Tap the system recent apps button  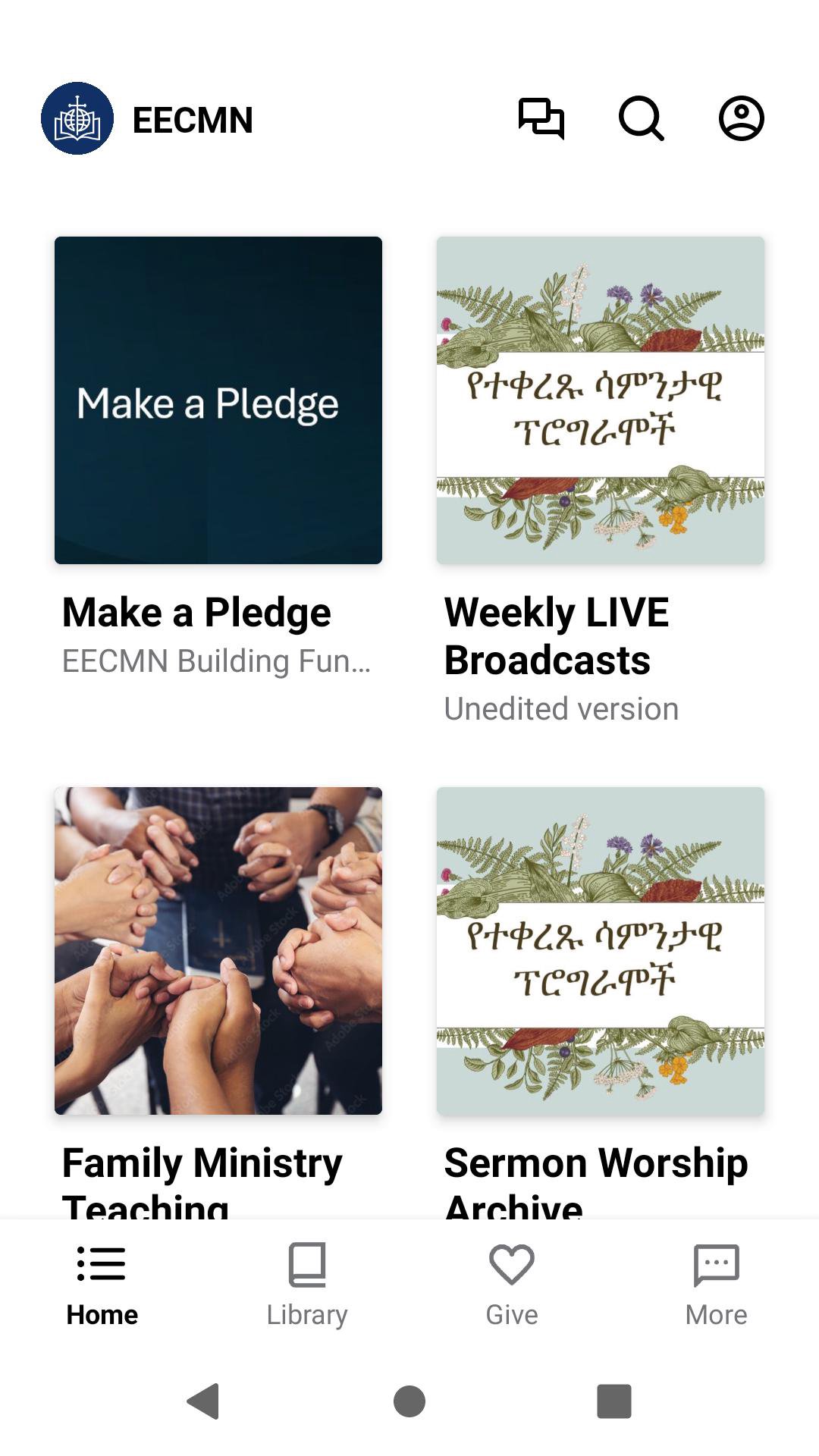point(614,1401)
